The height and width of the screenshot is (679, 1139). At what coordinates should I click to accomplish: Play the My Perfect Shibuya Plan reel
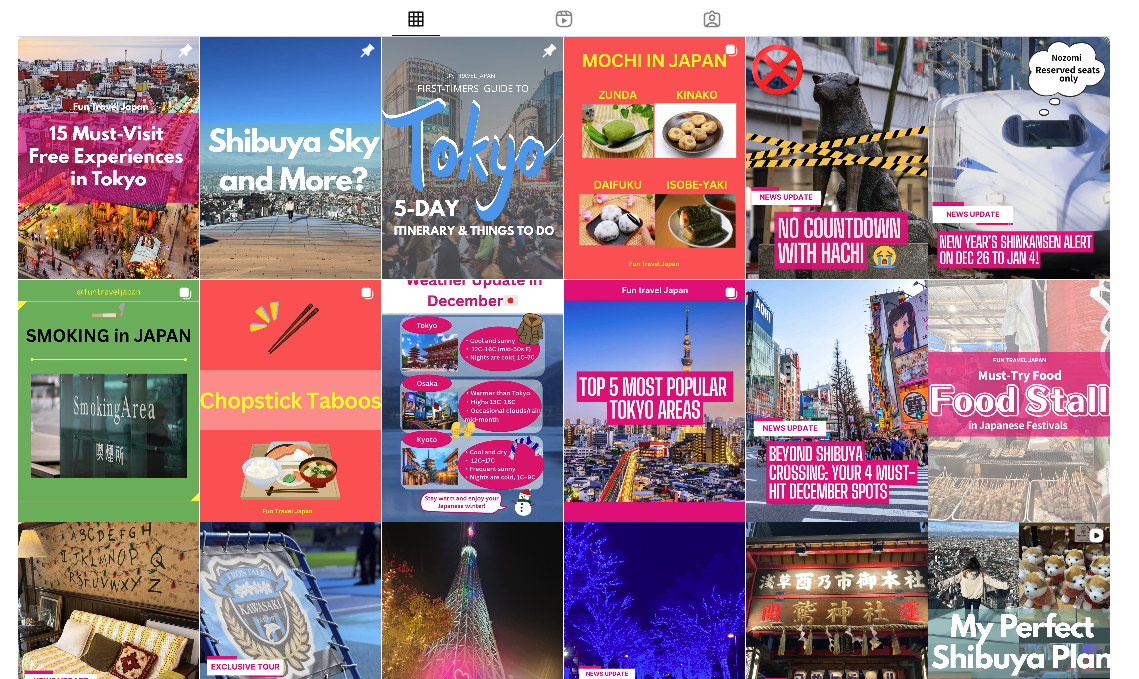(1018, 600)
